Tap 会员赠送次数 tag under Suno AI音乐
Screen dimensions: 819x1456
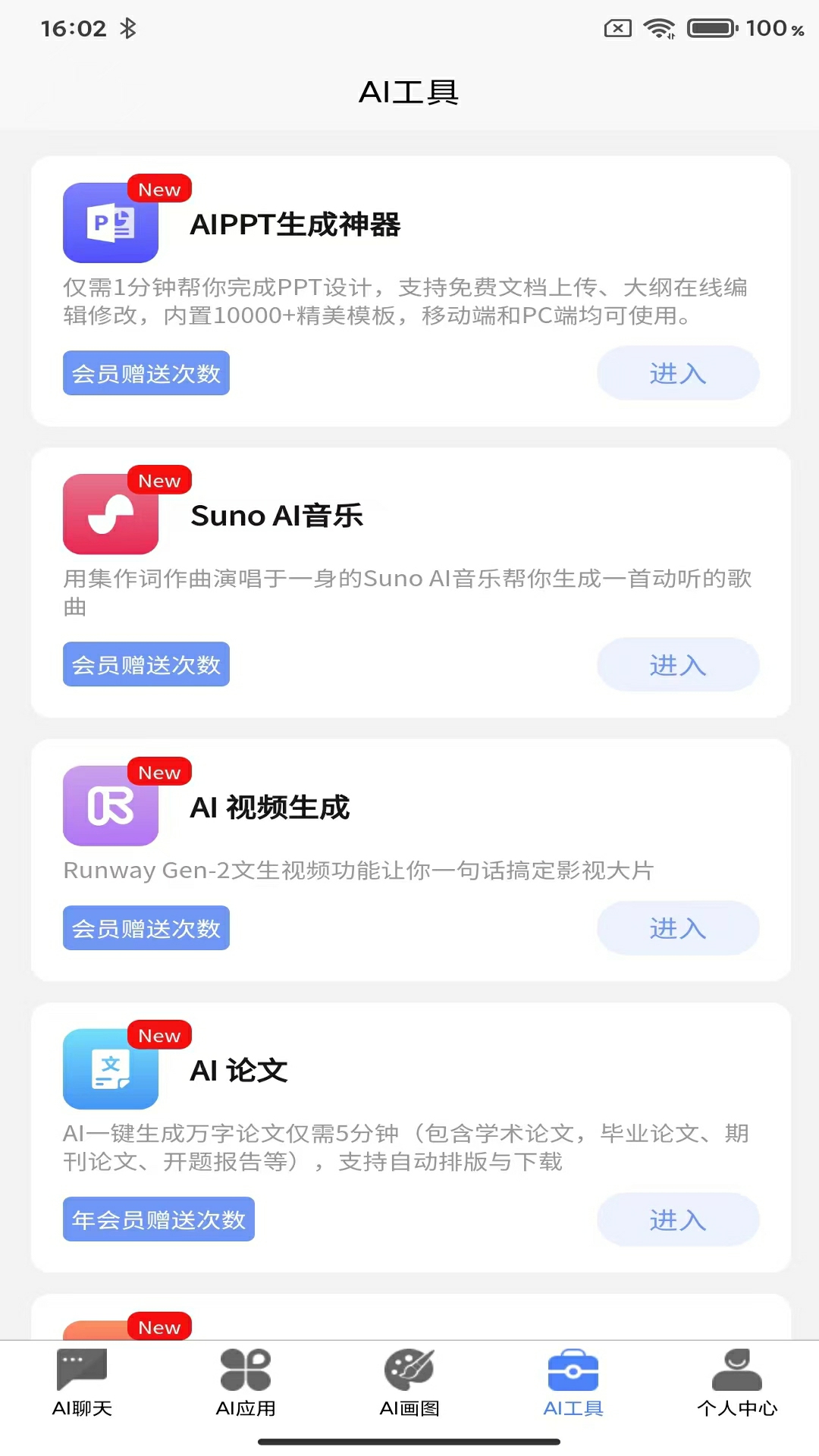[146, 665]
